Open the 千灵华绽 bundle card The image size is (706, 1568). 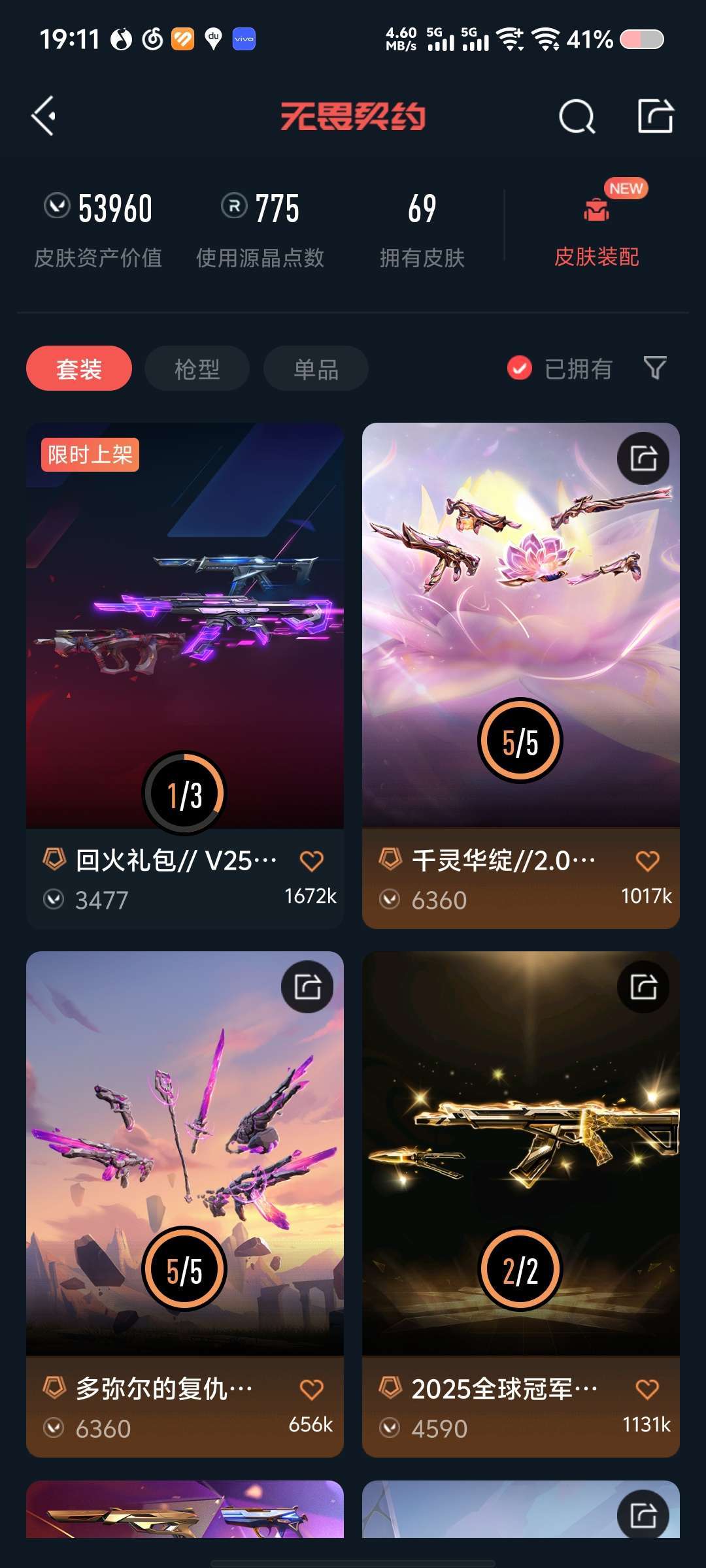click(521, 676)
